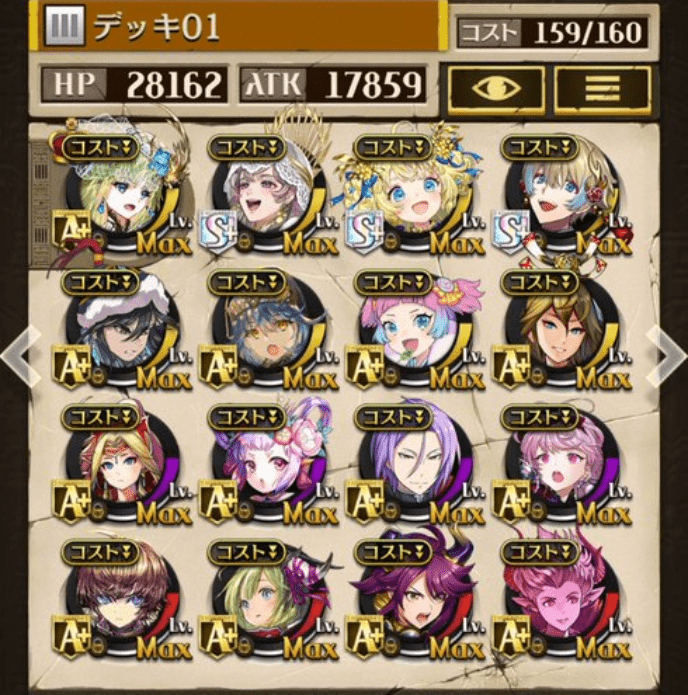
Task: Toggle the eye view button
Action: pos(497,89)
